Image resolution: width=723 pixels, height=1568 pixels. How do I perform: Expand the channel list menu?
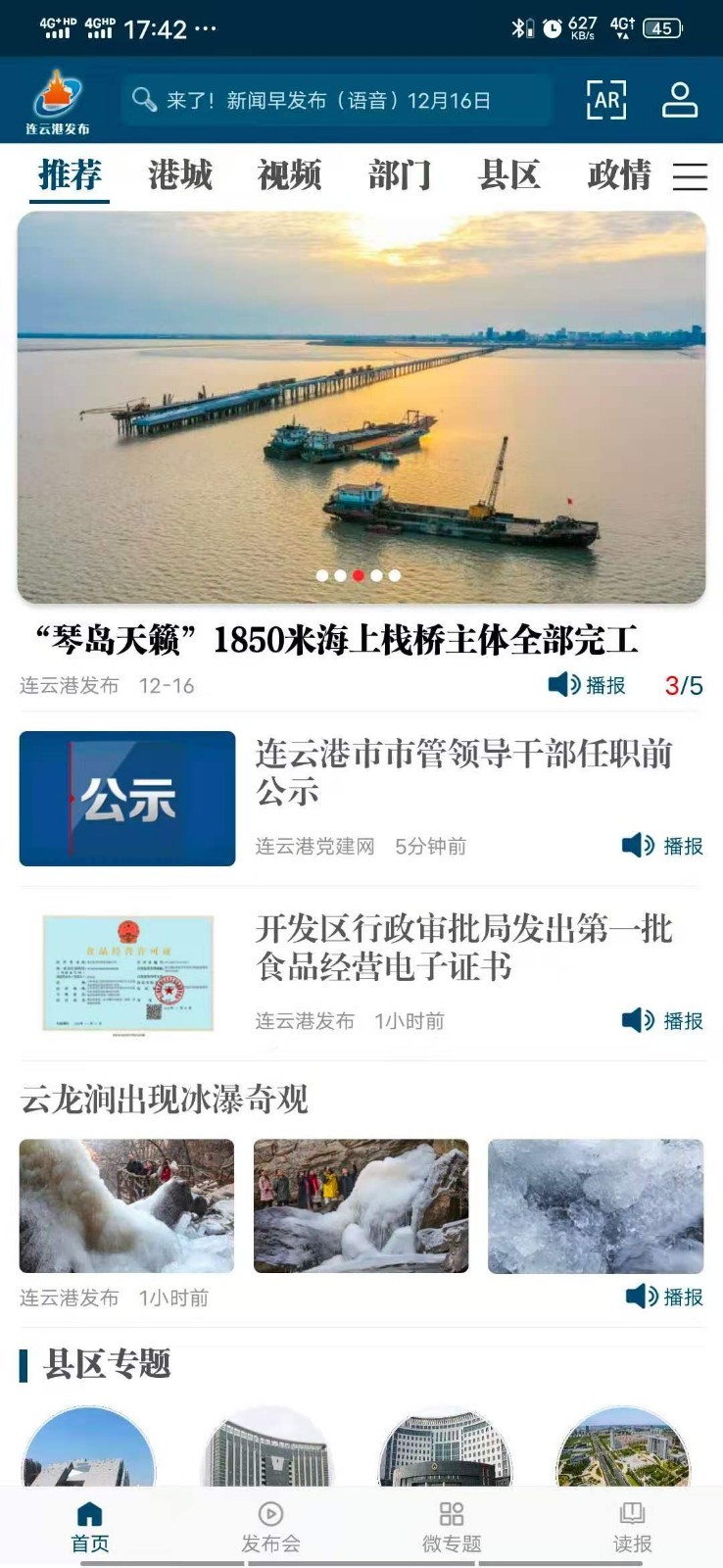coord(690,176)
